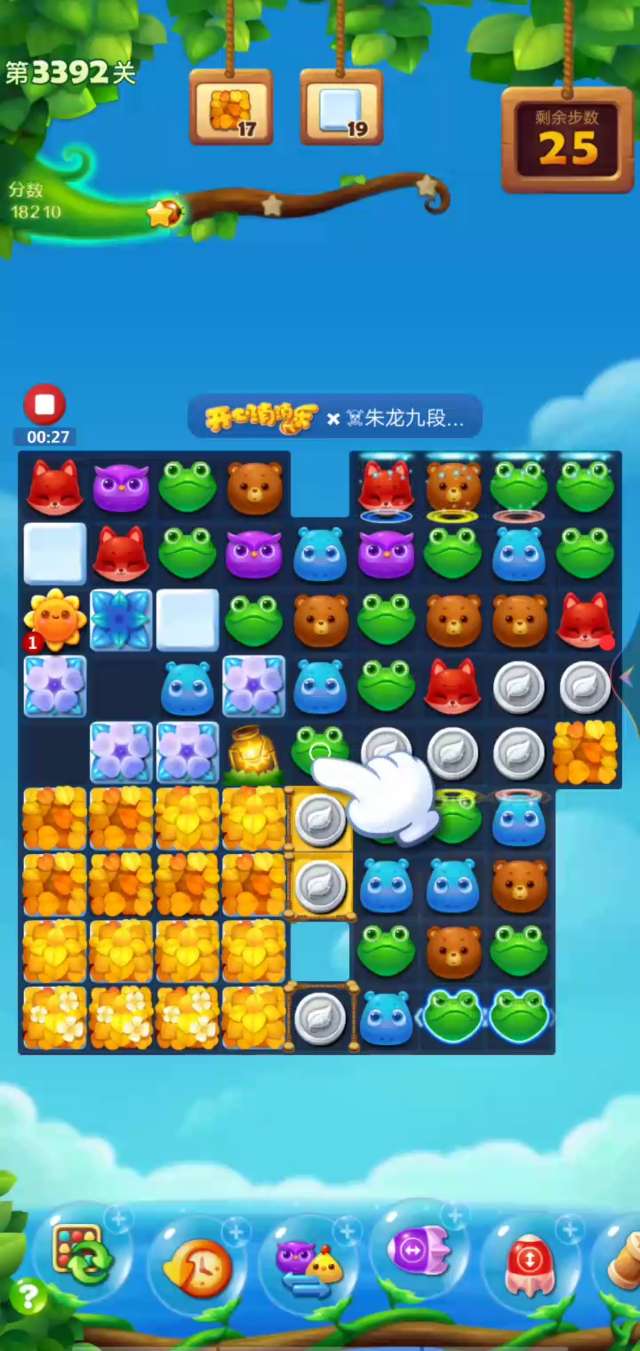Tap the magic lantern tile
Screen dimensions: 640x1351
click(253, 752)
